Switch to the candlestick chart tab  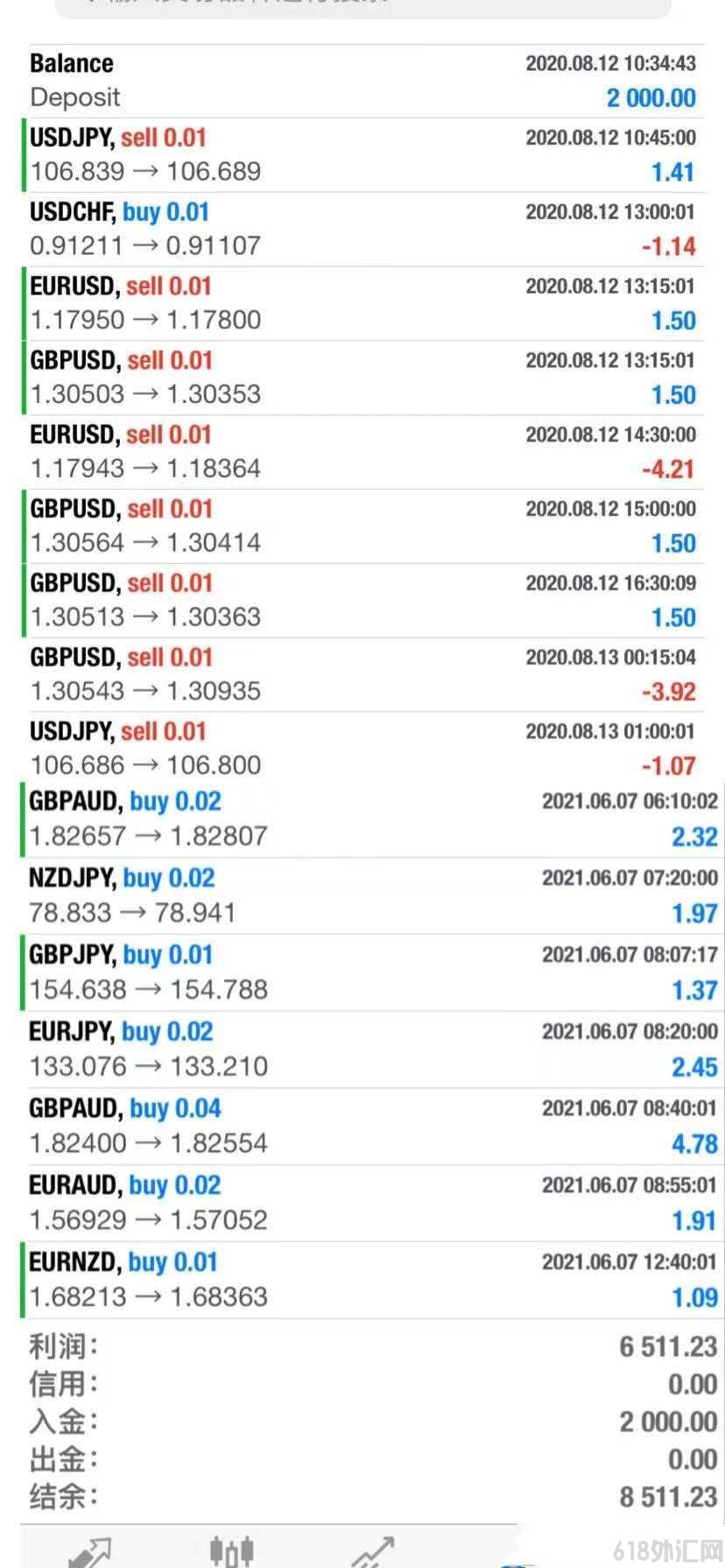[x=231, y=1550]
